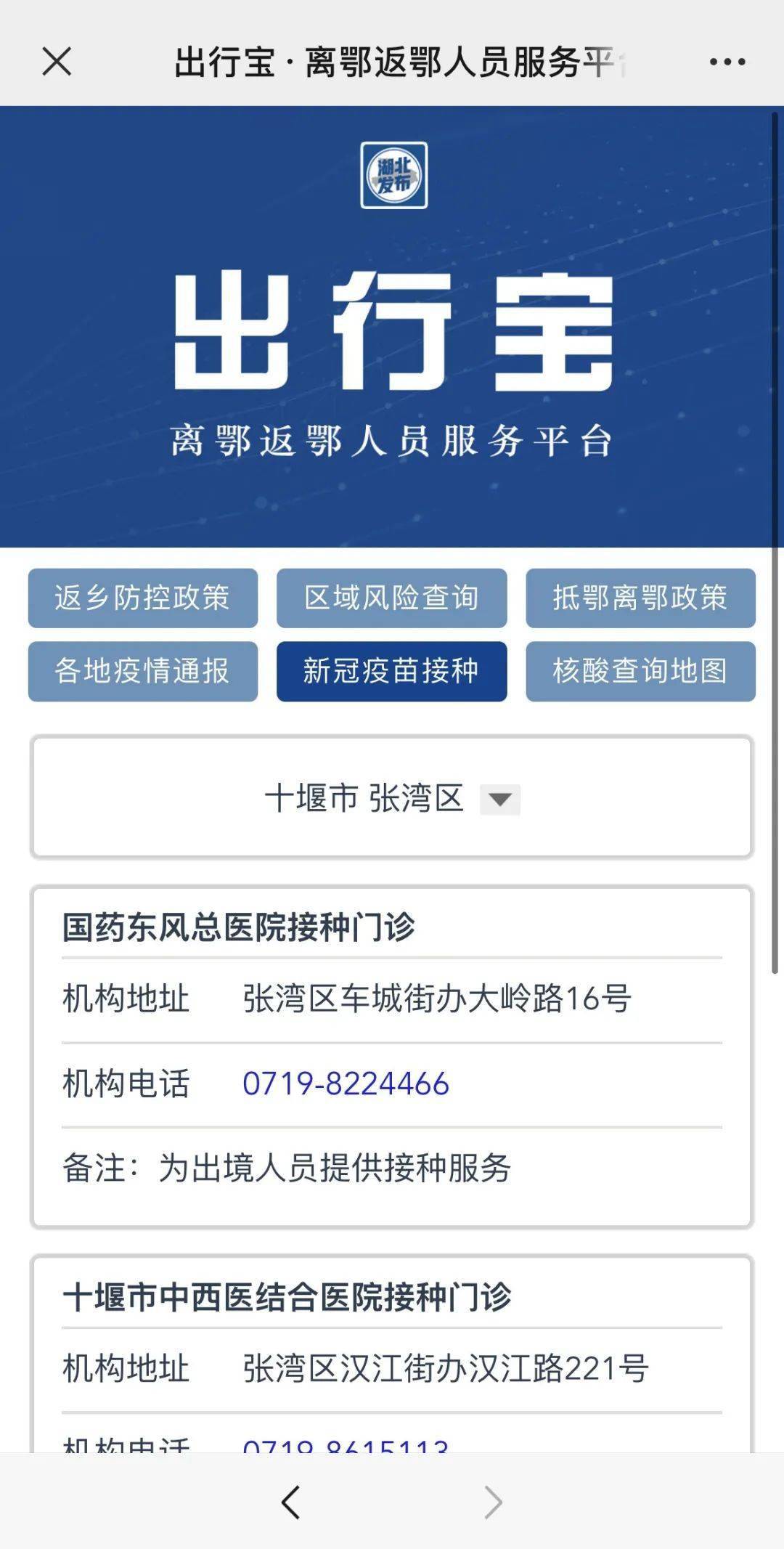Open 返乡防控政策 section
Viewport: 784px width, 1549px height.
[143, 598]
